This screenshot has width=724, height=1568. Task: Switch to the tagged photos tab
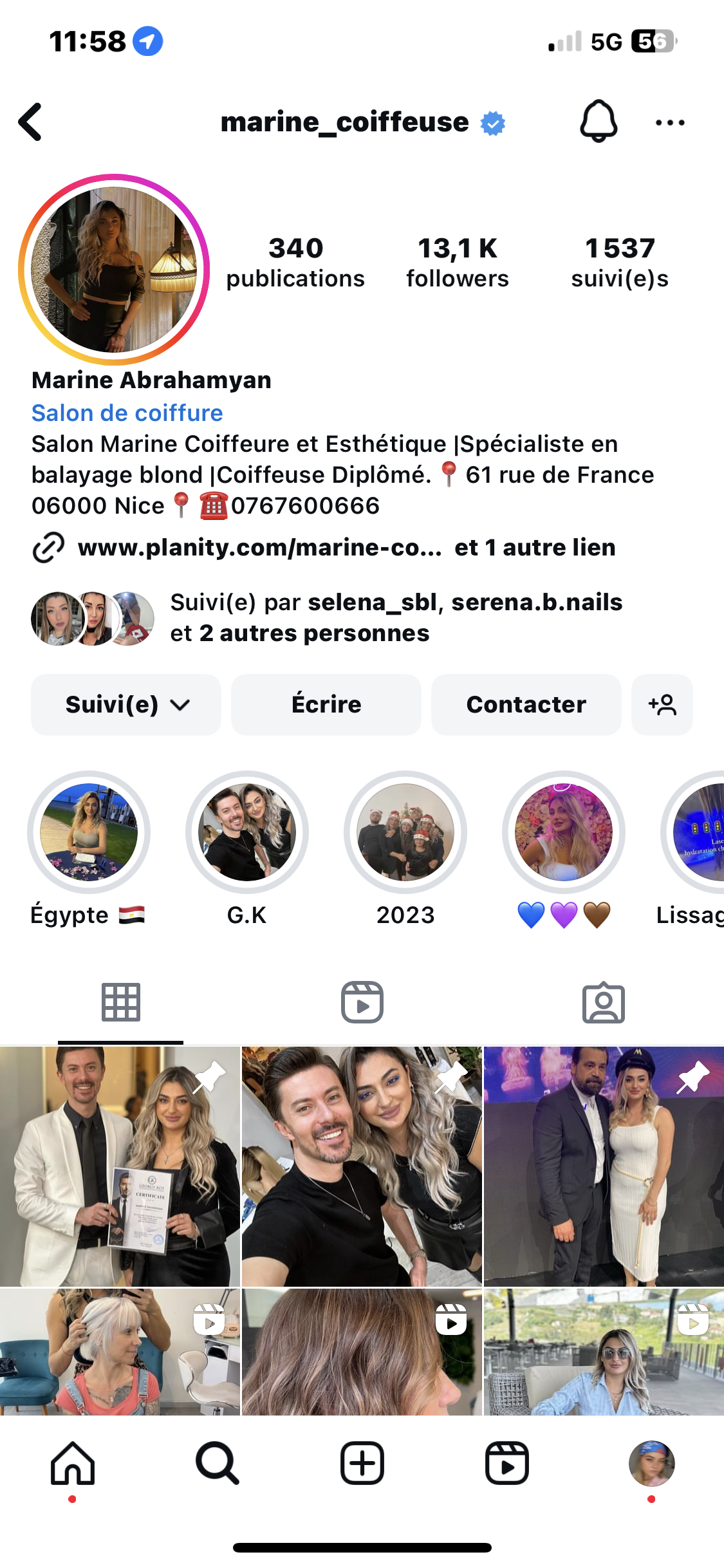click(x=603, y=1002)
